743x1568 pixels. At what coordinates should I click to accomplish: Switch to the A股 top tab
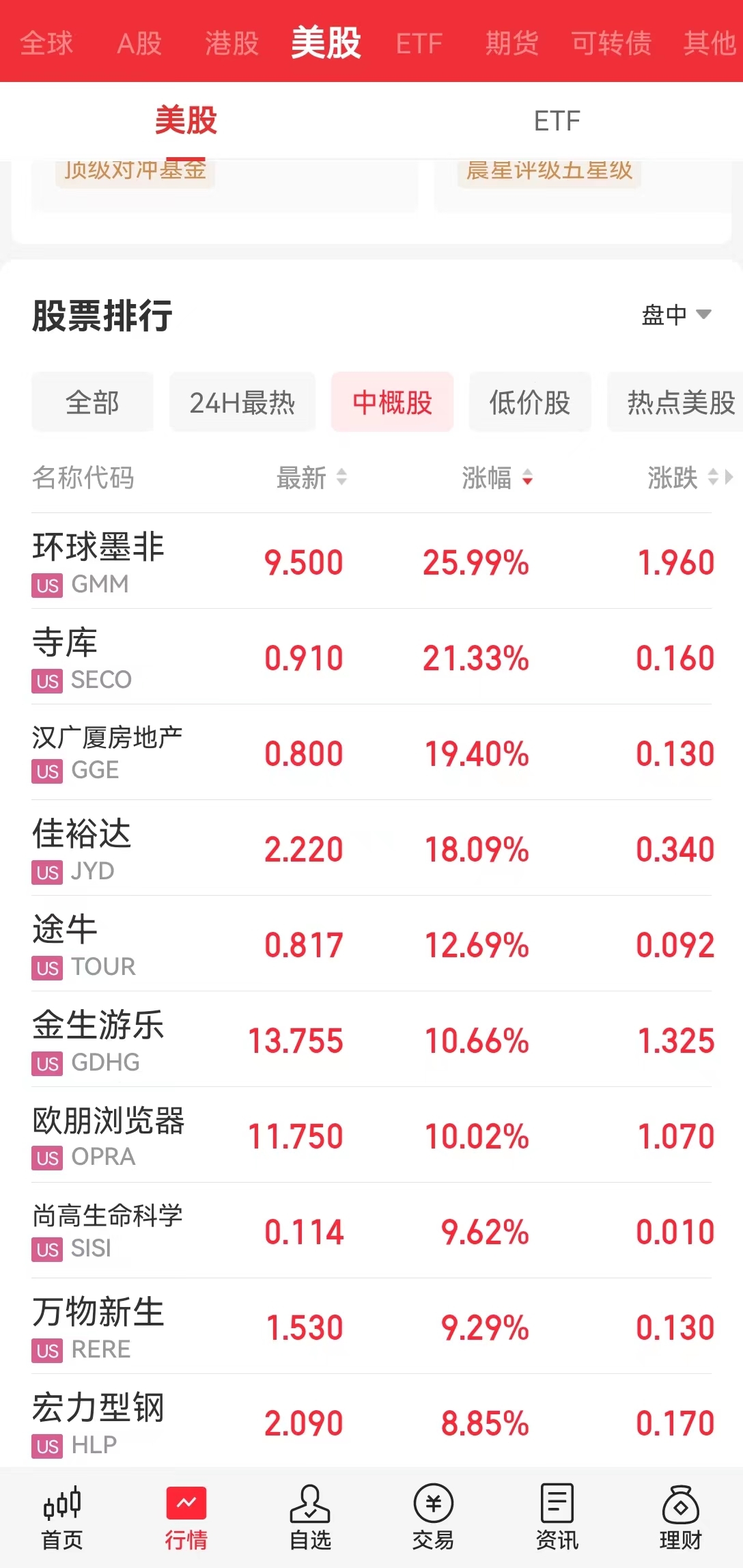[139, 43]
